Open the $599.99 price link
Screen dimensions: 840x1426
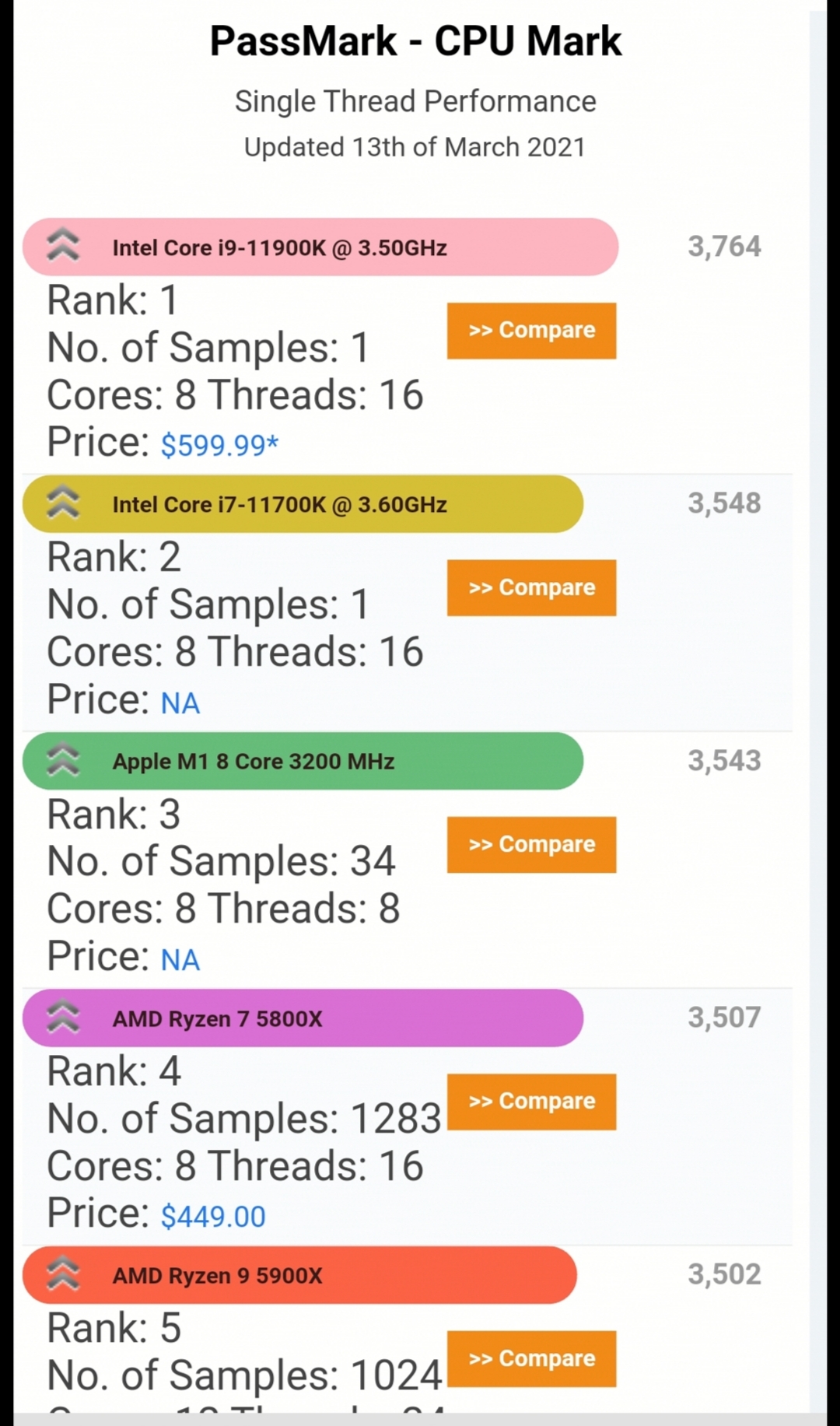coord(219,445)
